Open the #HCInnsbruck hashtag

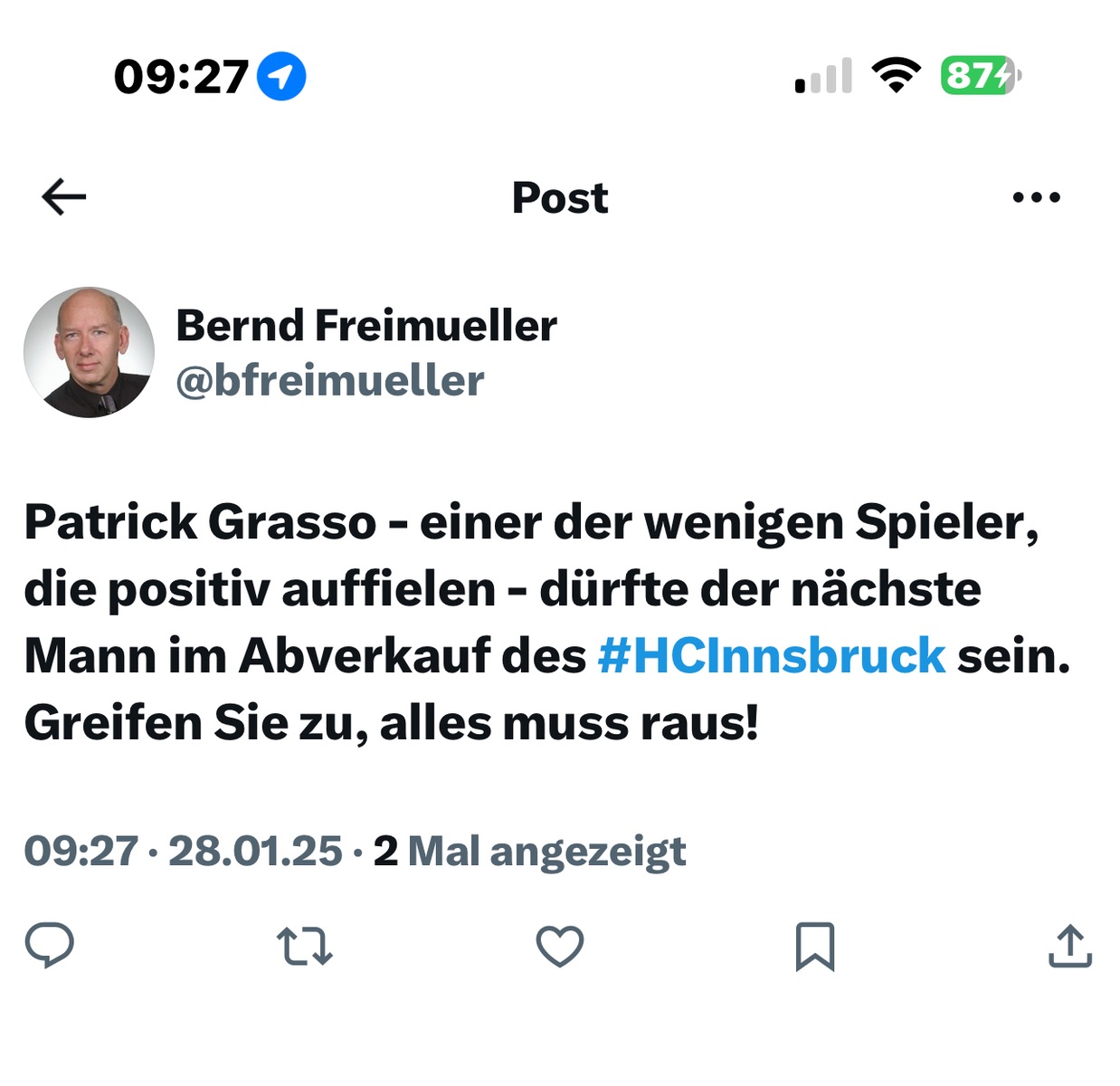pyautogui.click(x=771, y=656)
